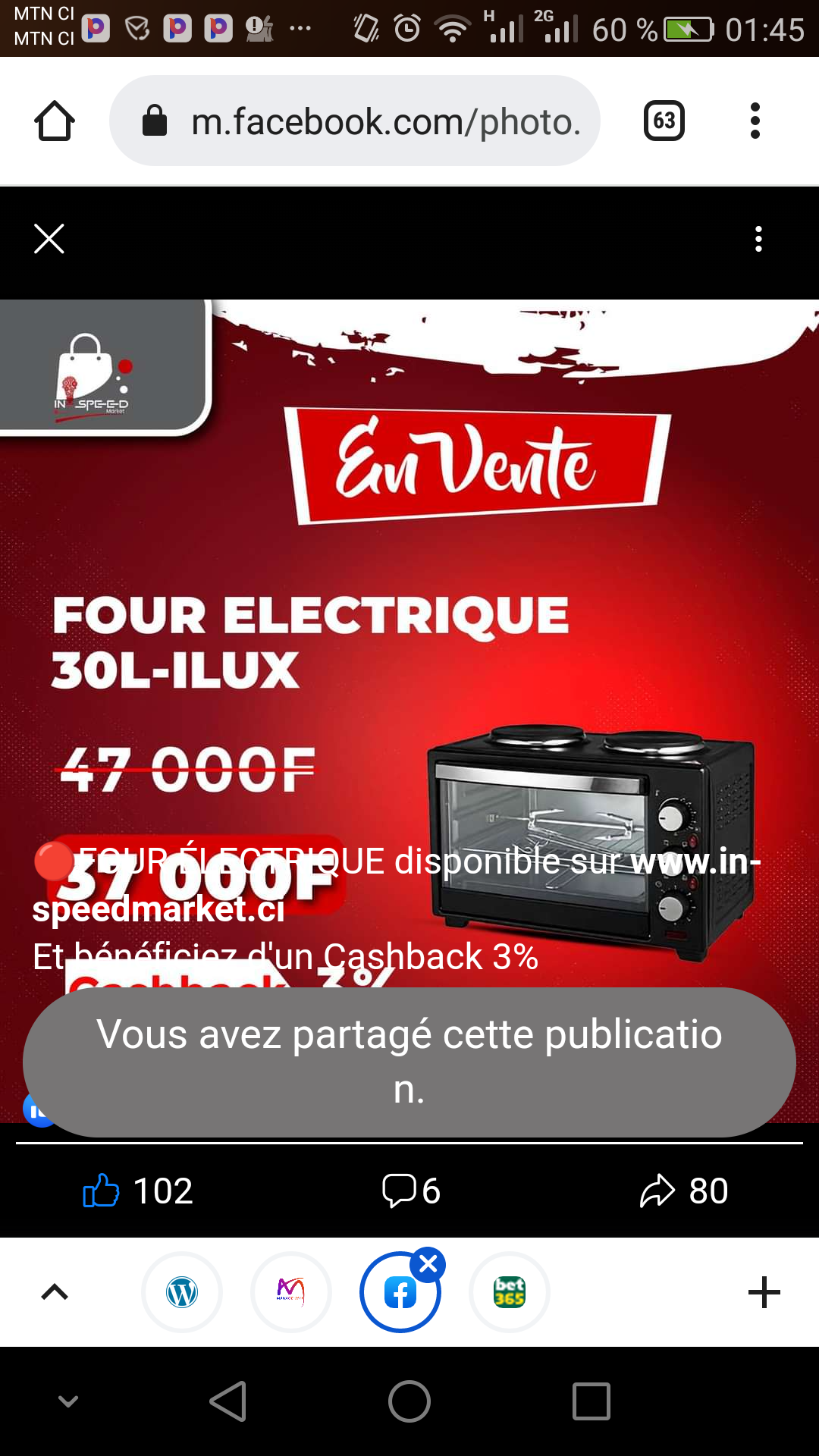Open recent apps using the square button

pos(591,1401)
